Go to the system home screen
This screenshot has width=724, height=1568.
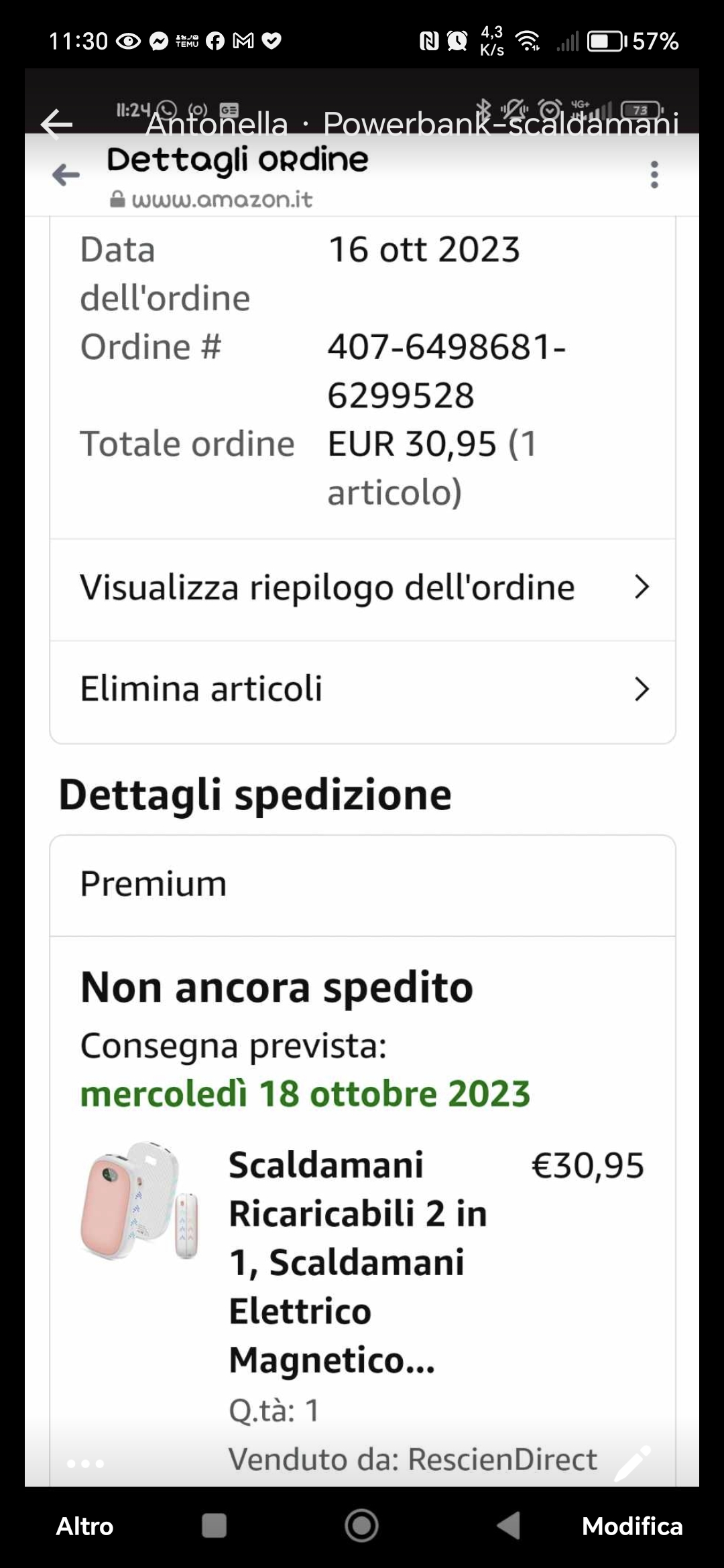361,1526
